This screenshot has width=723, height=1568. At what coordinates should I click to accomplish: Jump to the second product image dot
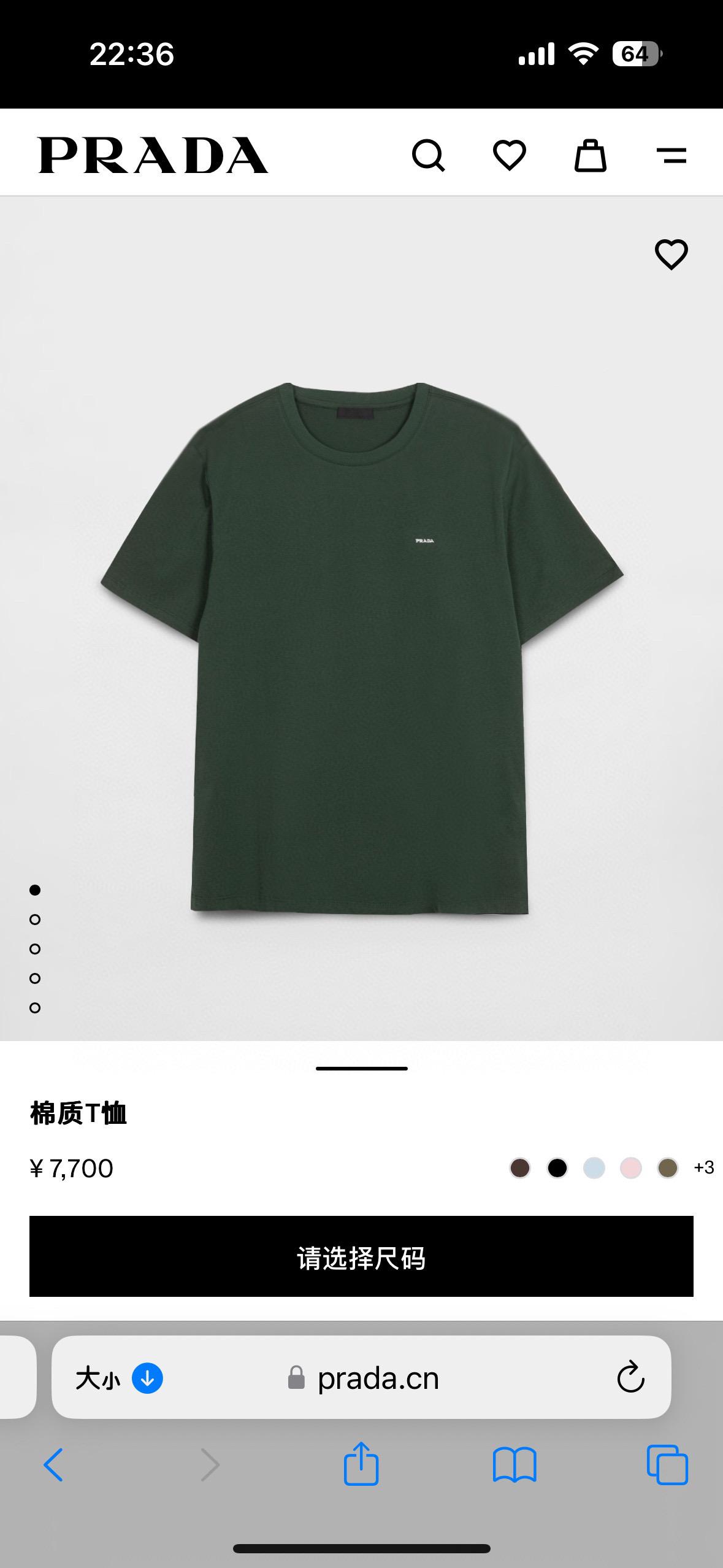(35, 919)
